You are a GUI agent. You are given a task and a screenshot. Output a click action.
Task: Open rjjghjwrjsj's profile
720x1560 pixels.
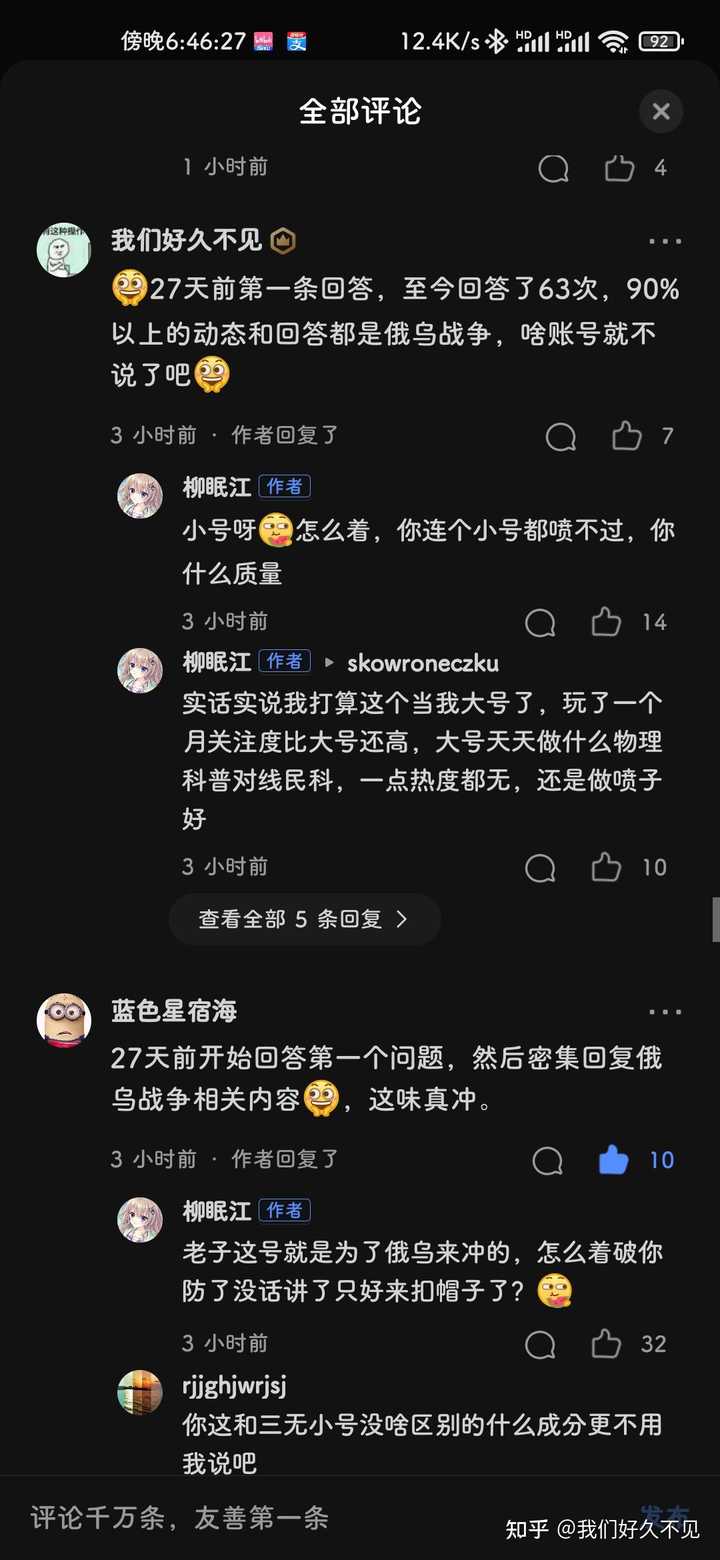pos(140,1393)
